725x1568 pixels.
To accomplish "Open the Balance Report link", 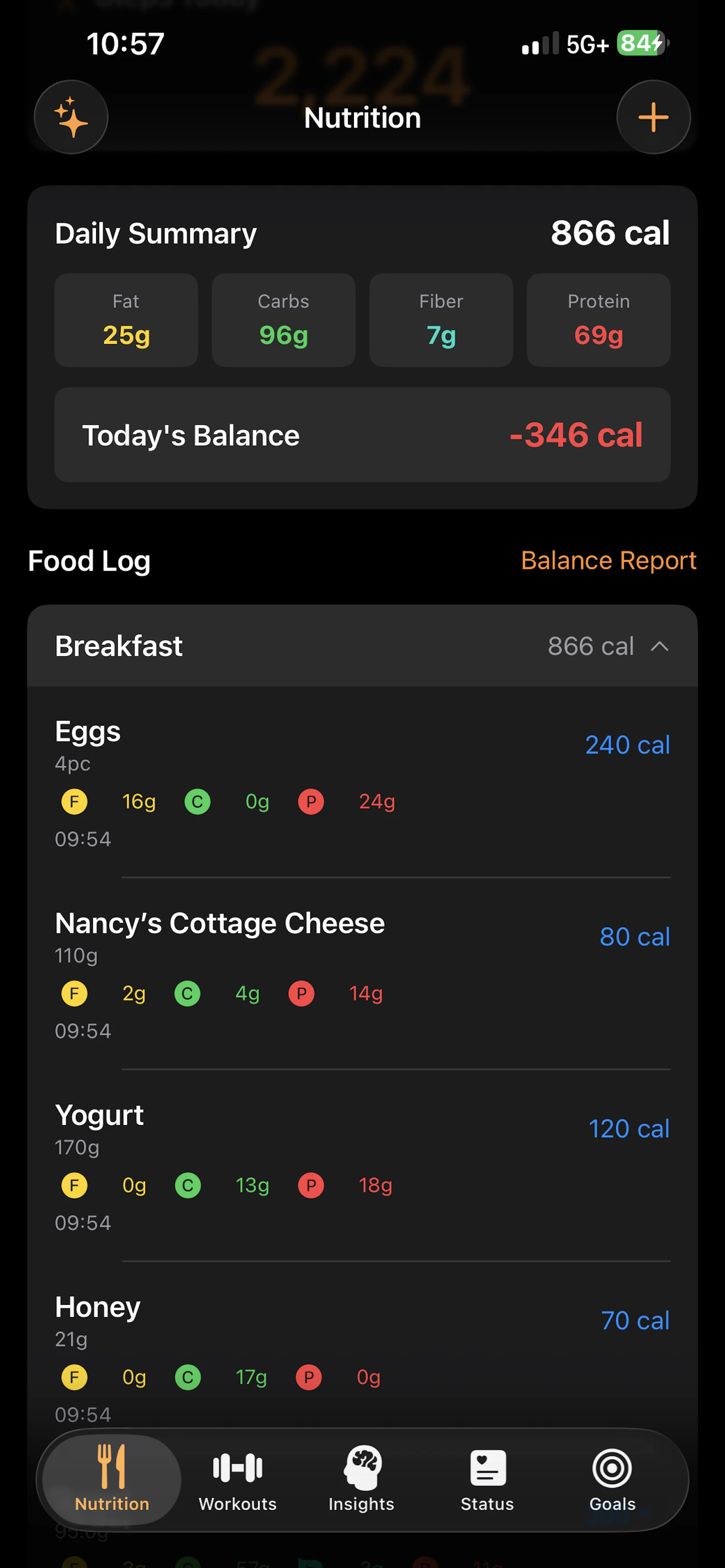I will (608, 560).
